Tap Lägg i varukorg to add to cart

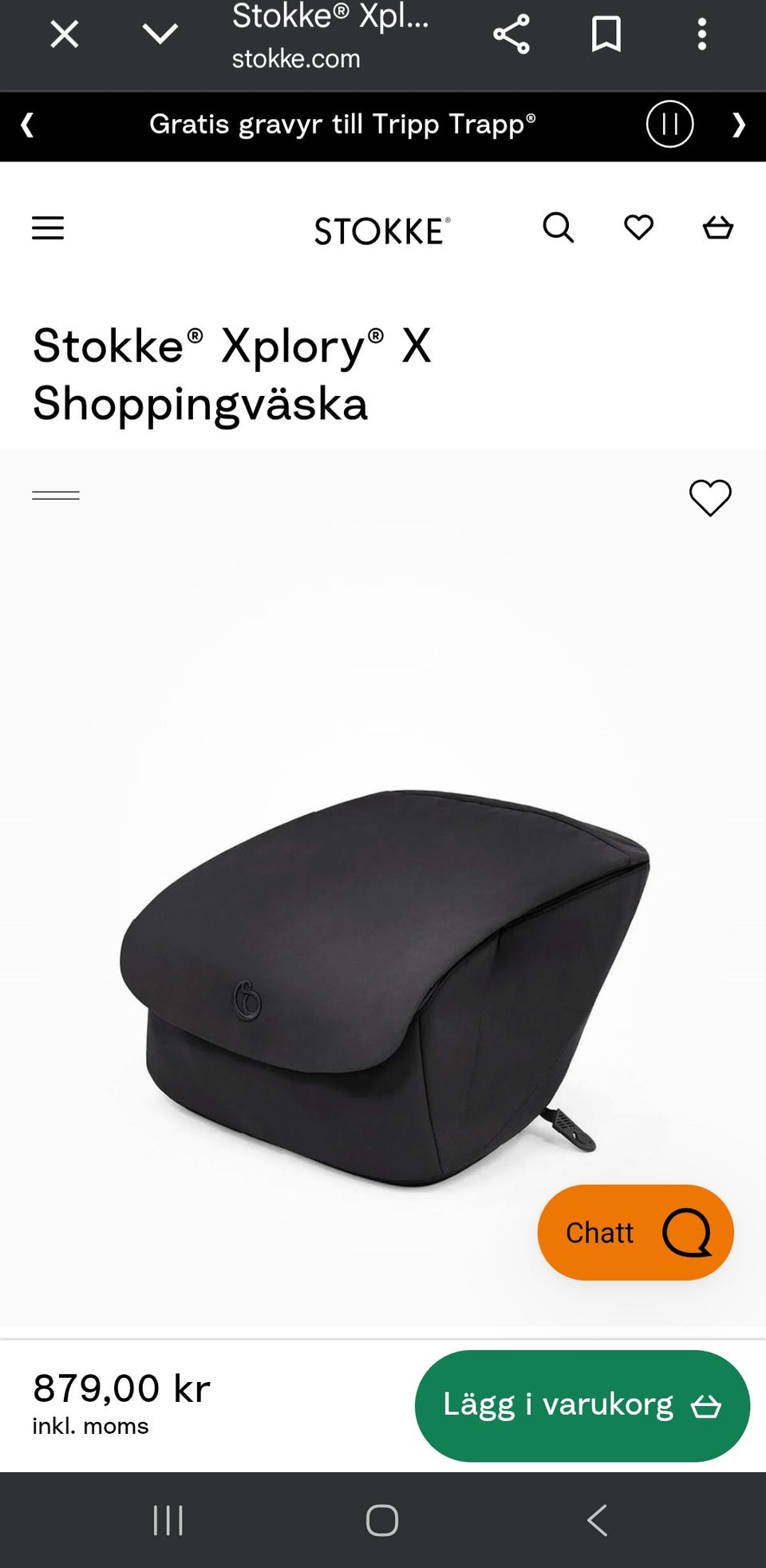click(582, 1405)
